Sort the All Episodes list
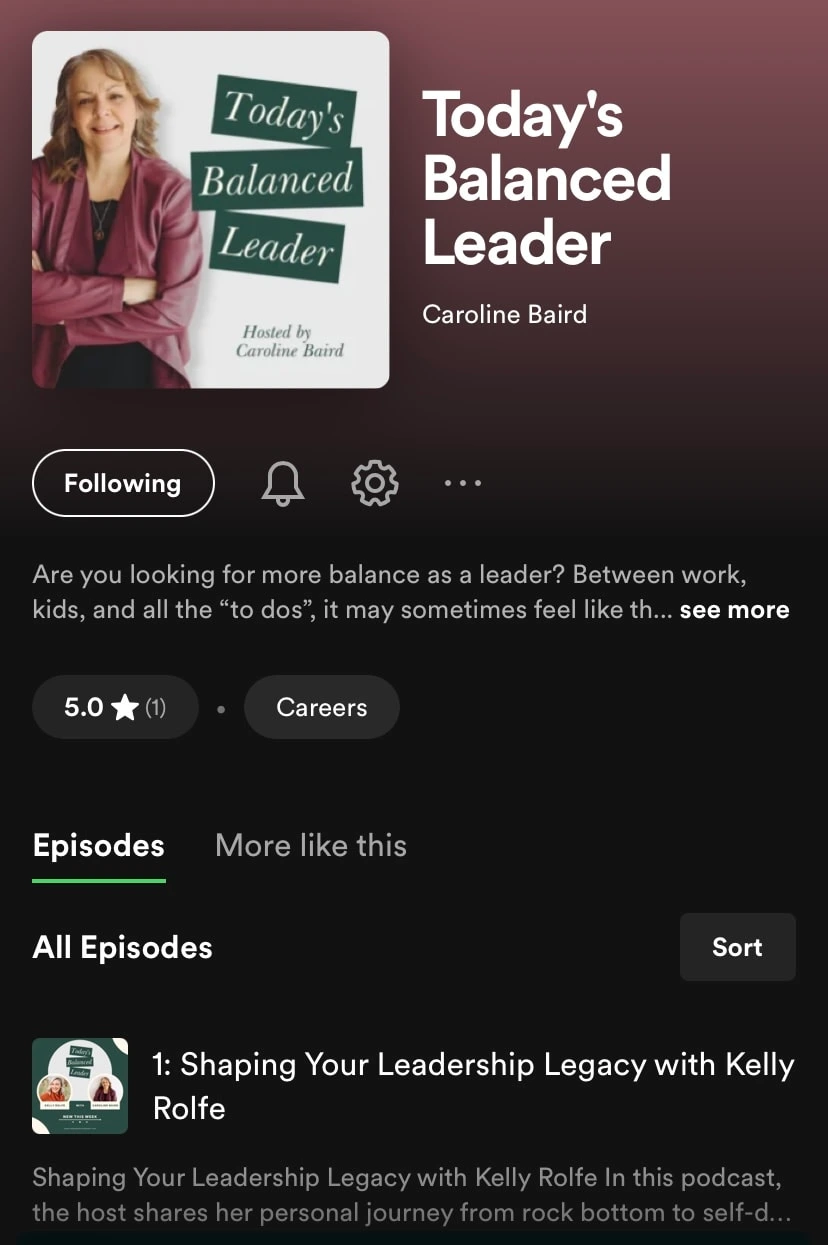Screen dimensions: 828x1245 pyautogui.click(x=737, y=947)
